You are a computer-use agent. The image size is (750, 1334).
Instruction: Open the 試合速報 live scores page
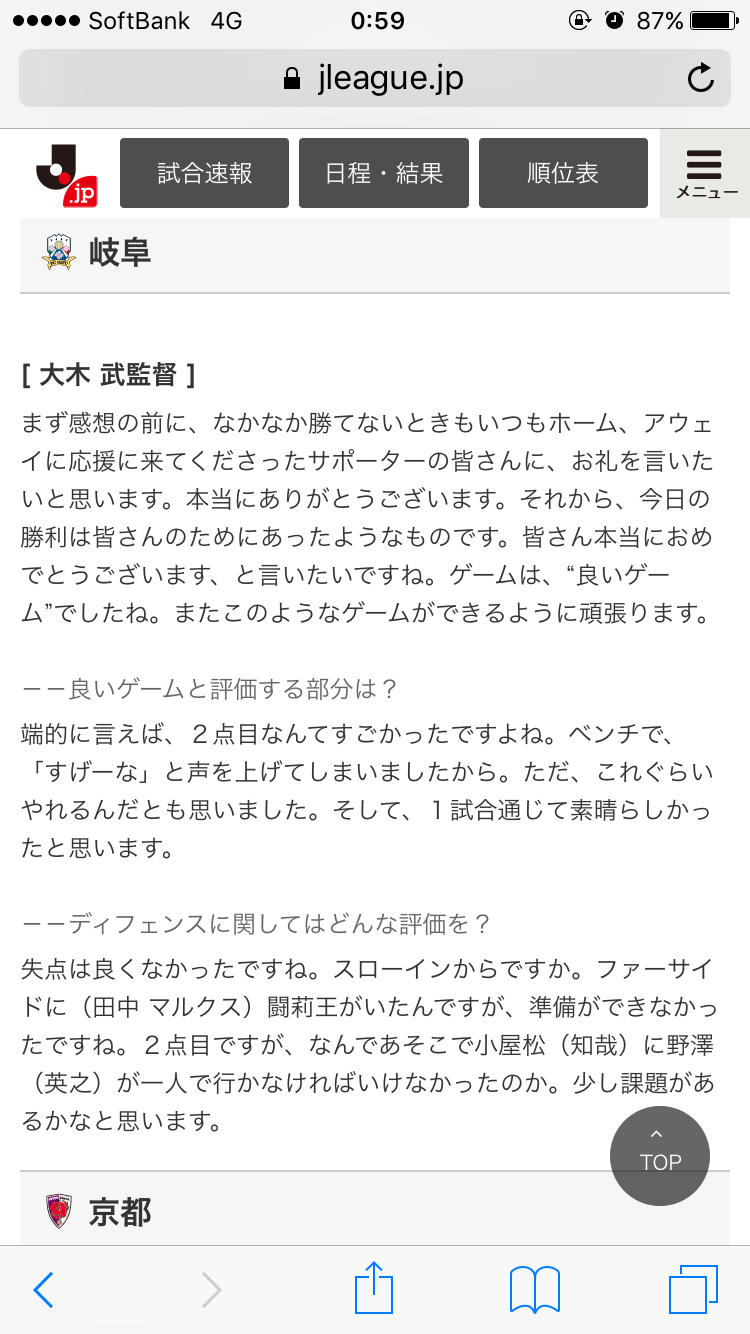pos(204,173)
